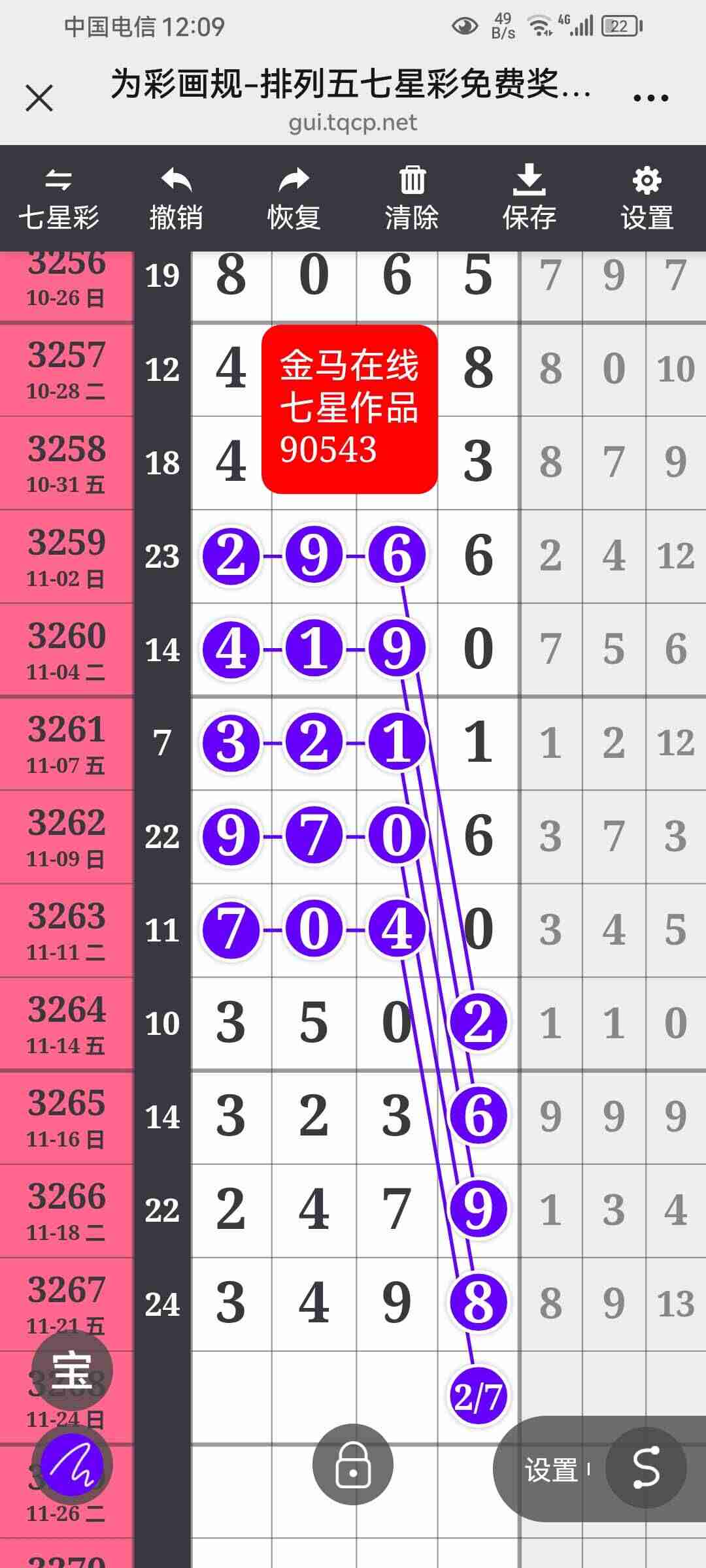
Task: Open the floating 设置 pill
Action: tap(552, 1469)
